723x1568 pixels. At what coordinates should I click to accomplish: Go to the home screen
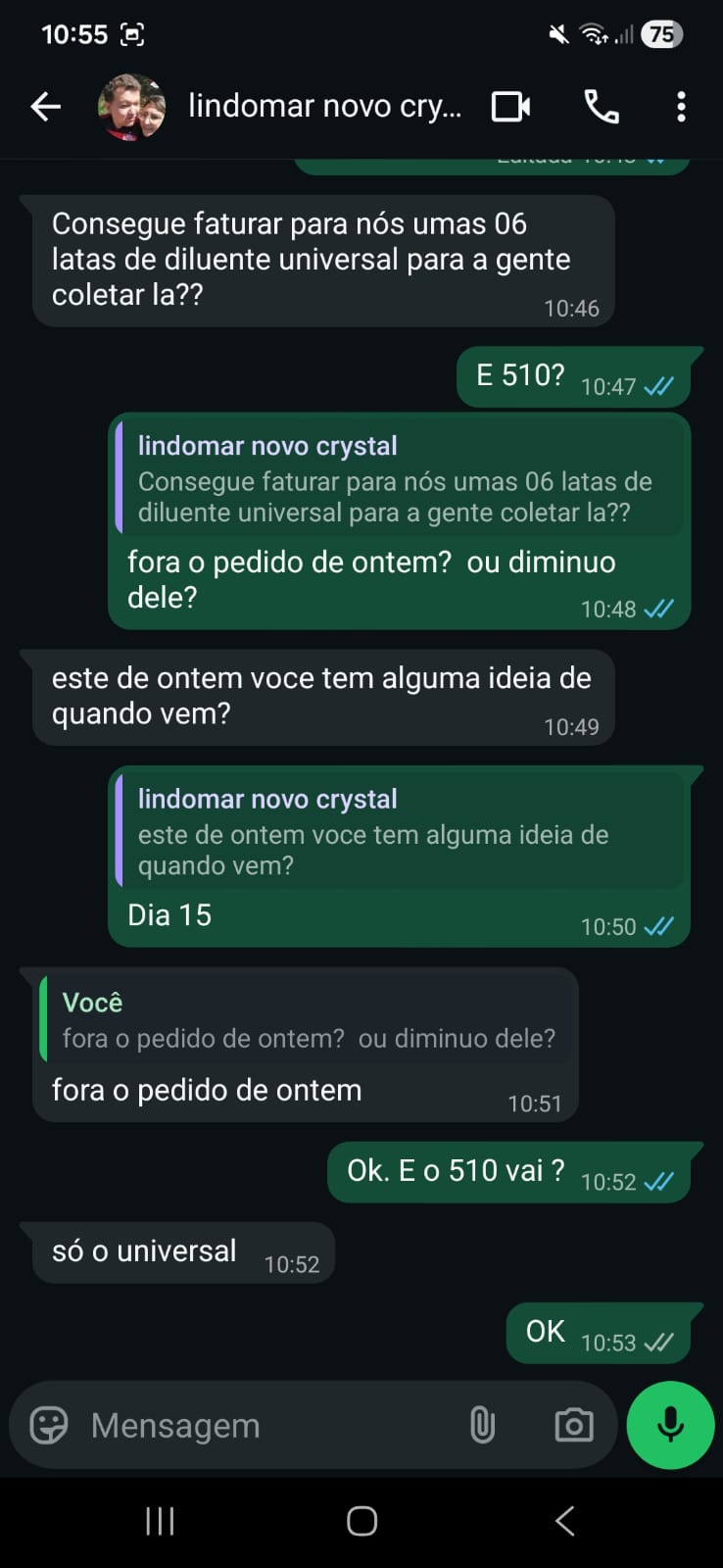point(361,1521)
